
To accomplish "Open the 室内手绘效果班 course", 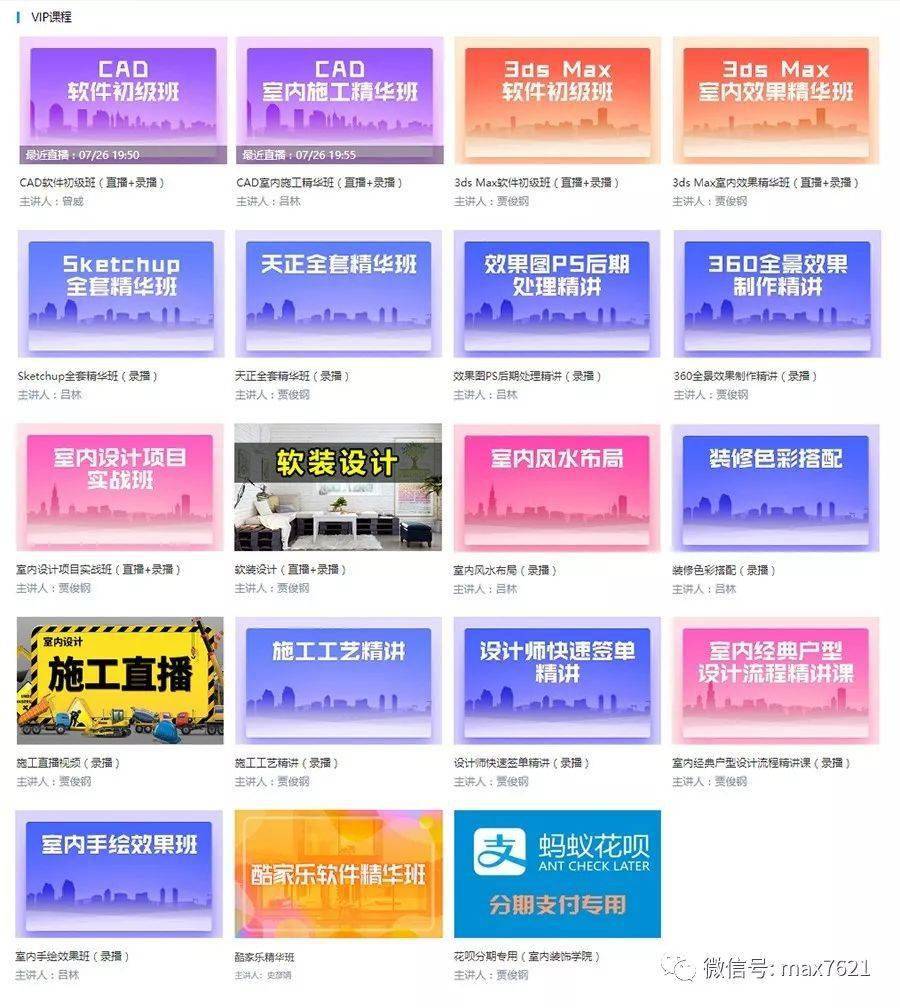I will (120, 873).
